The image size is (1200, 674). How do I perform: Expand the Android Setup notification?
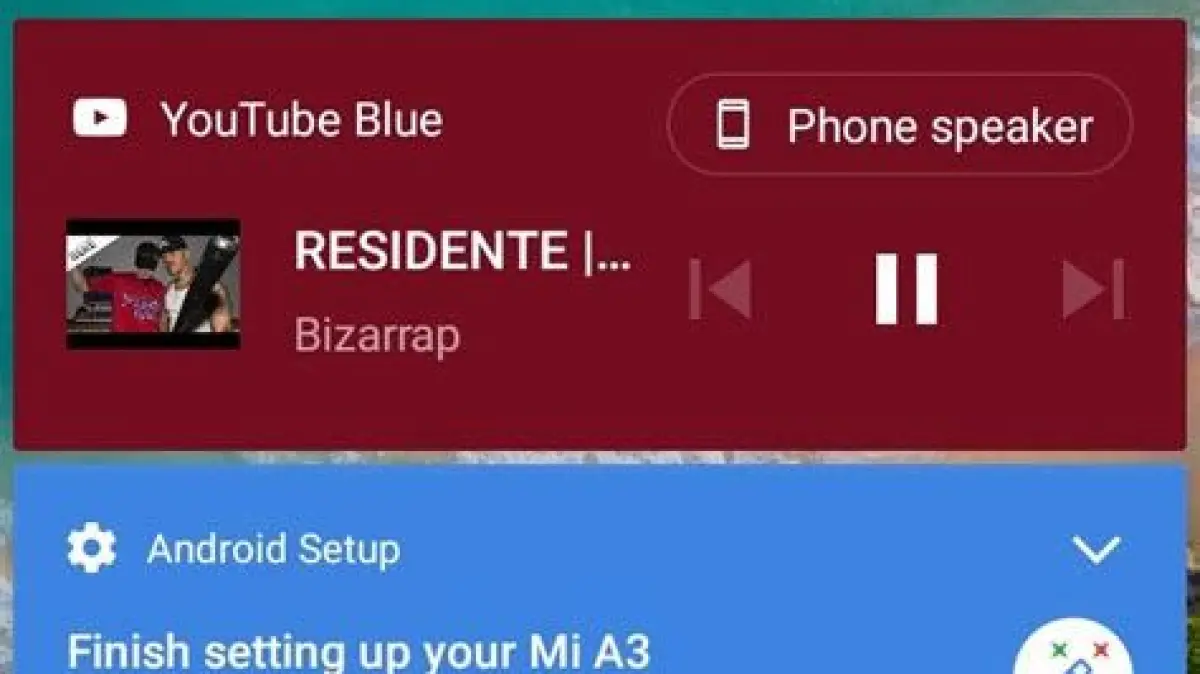click(1095, 549)
